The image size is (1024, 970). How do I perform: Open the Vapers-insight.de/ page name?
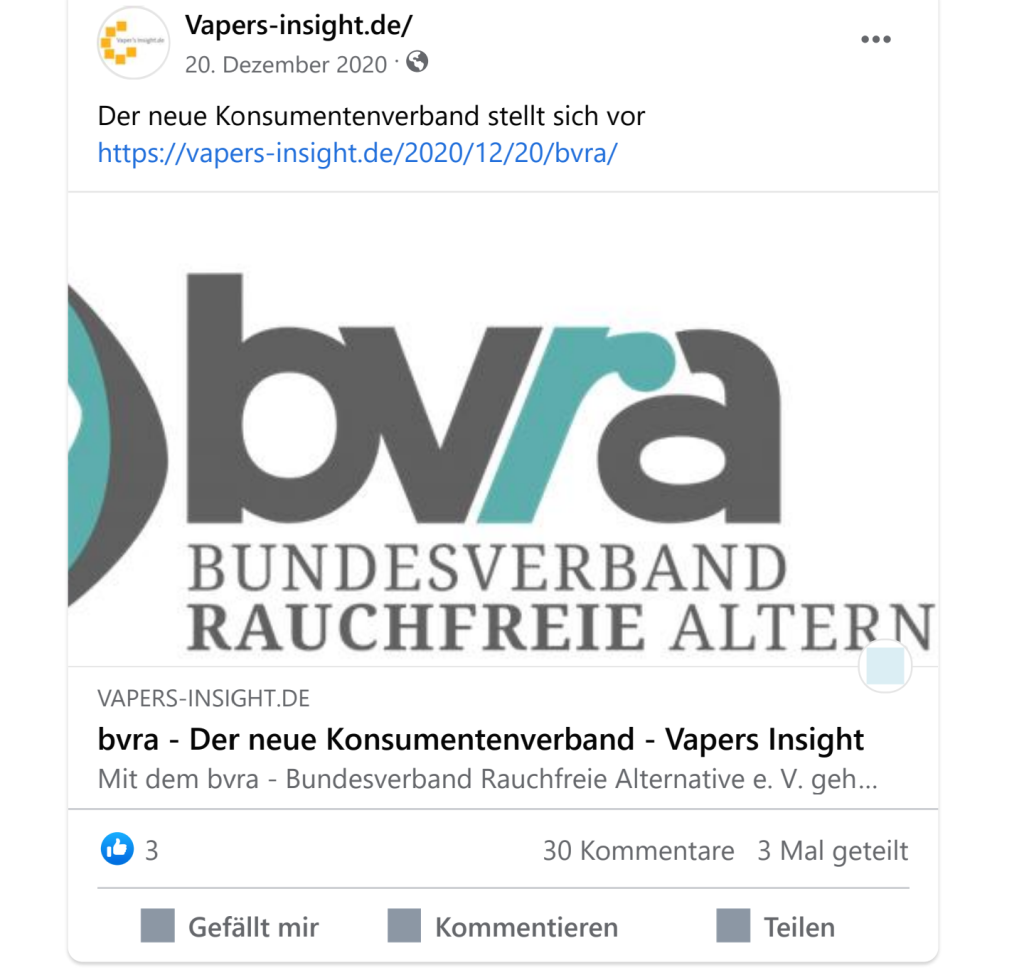click(x=298, y=25)
